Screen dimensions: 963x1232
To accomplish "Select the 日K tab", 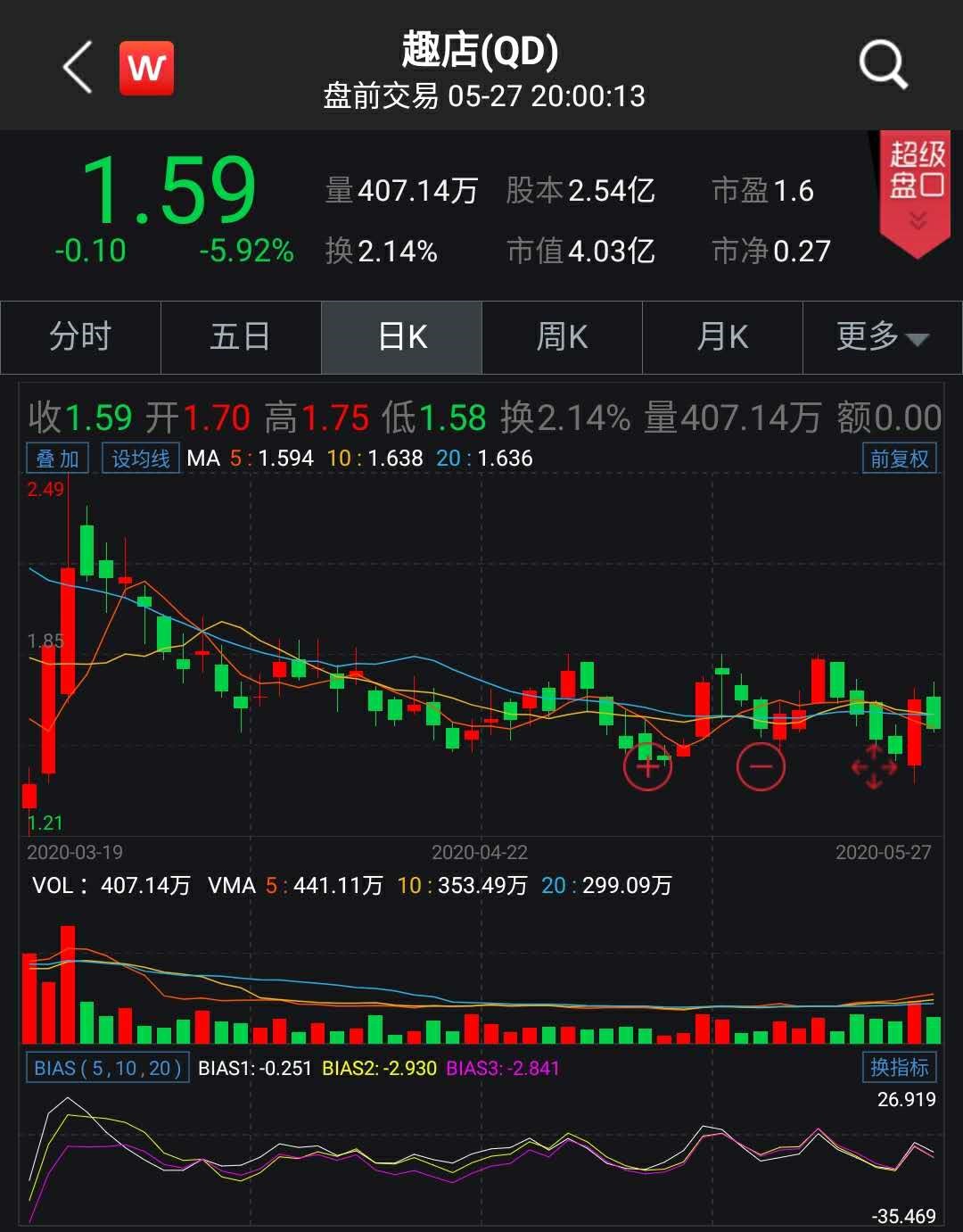I will (401, 337).
